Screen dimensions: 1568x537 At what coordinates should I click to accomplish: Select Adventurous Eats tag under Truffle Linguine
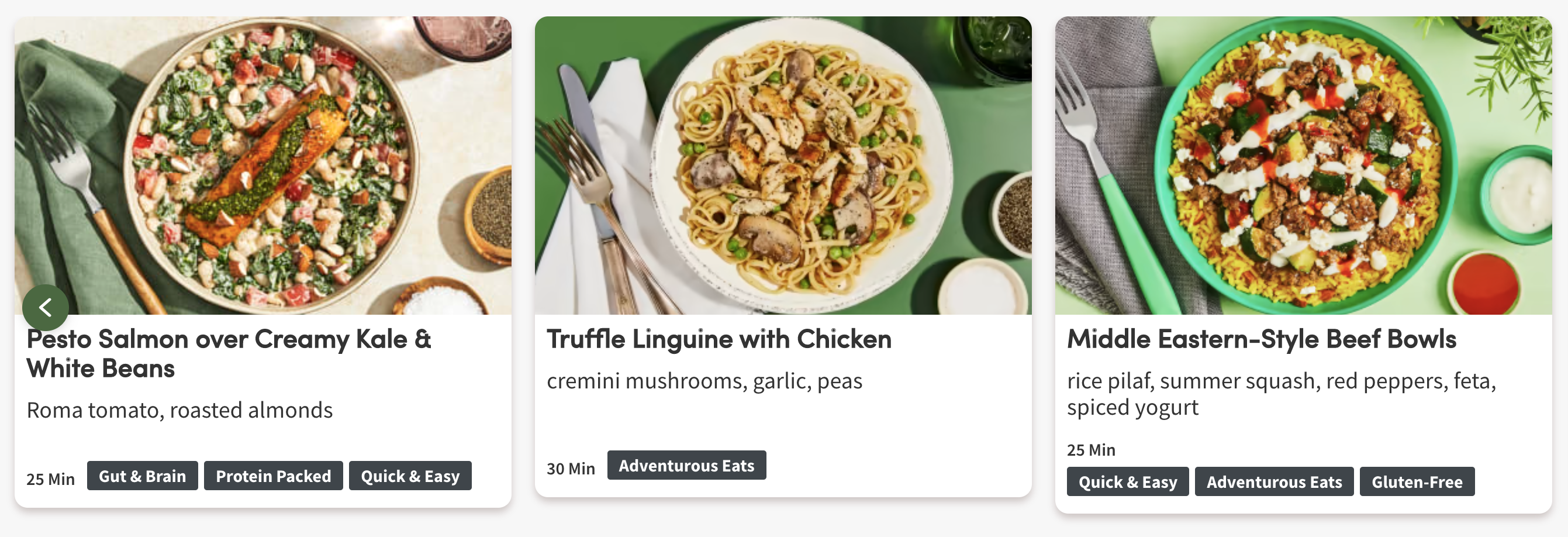click(686, 465)
